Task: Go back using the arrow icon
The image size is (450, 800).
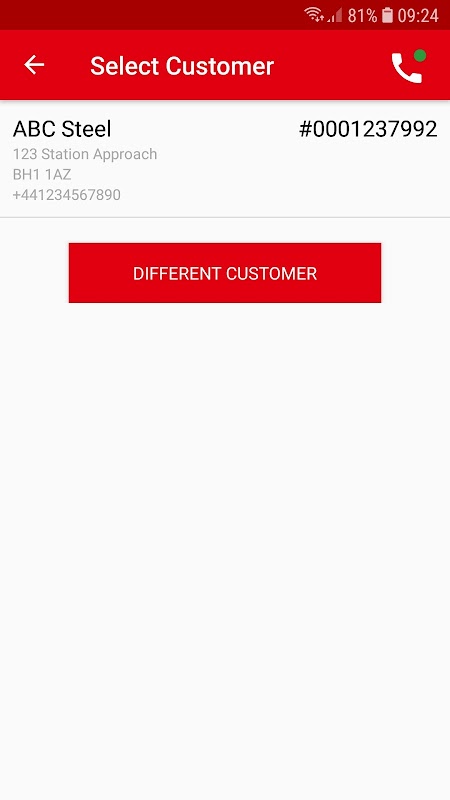Action: 34,65
